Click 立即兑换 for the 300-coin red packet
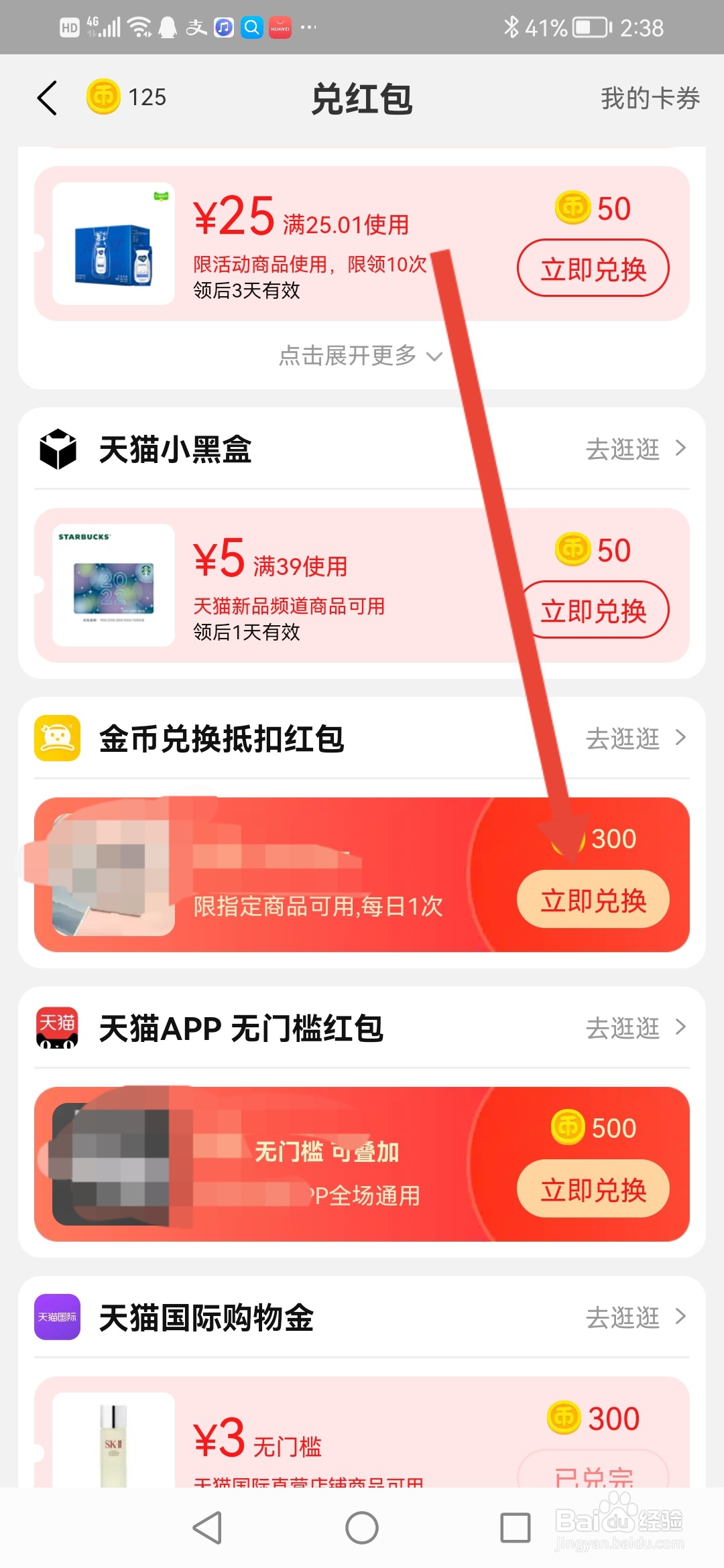 coord(593,901)
